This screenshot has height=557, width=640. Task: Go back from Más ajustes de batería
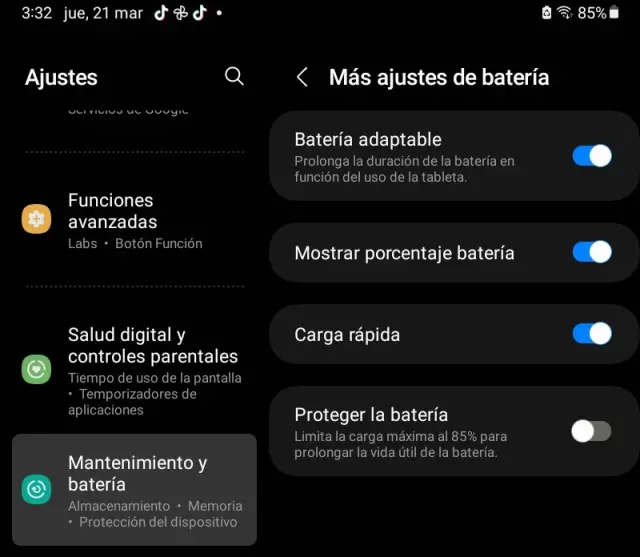302,77
